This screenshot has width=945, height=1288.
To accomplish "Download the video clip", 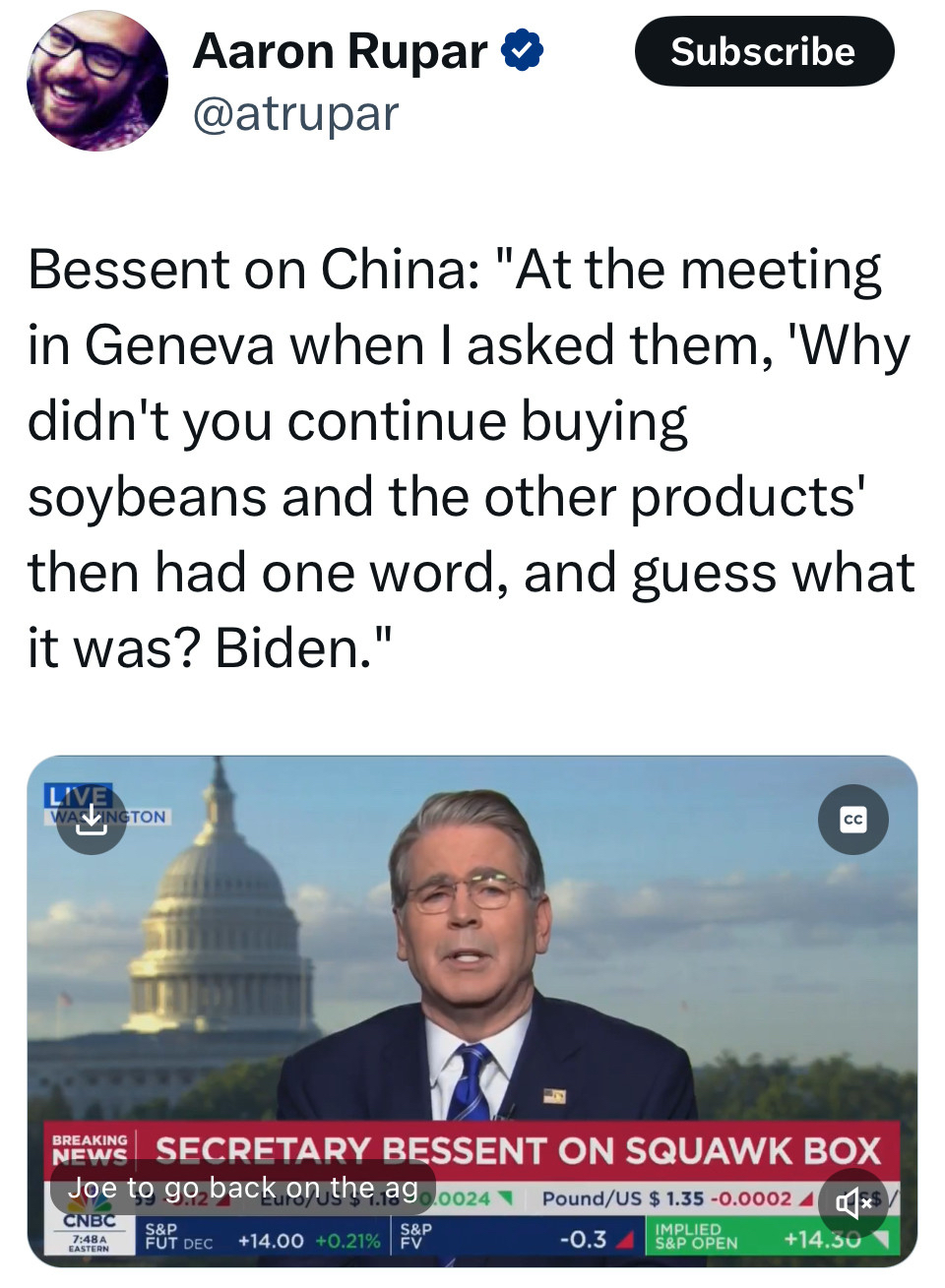I will tap(92, 819).
